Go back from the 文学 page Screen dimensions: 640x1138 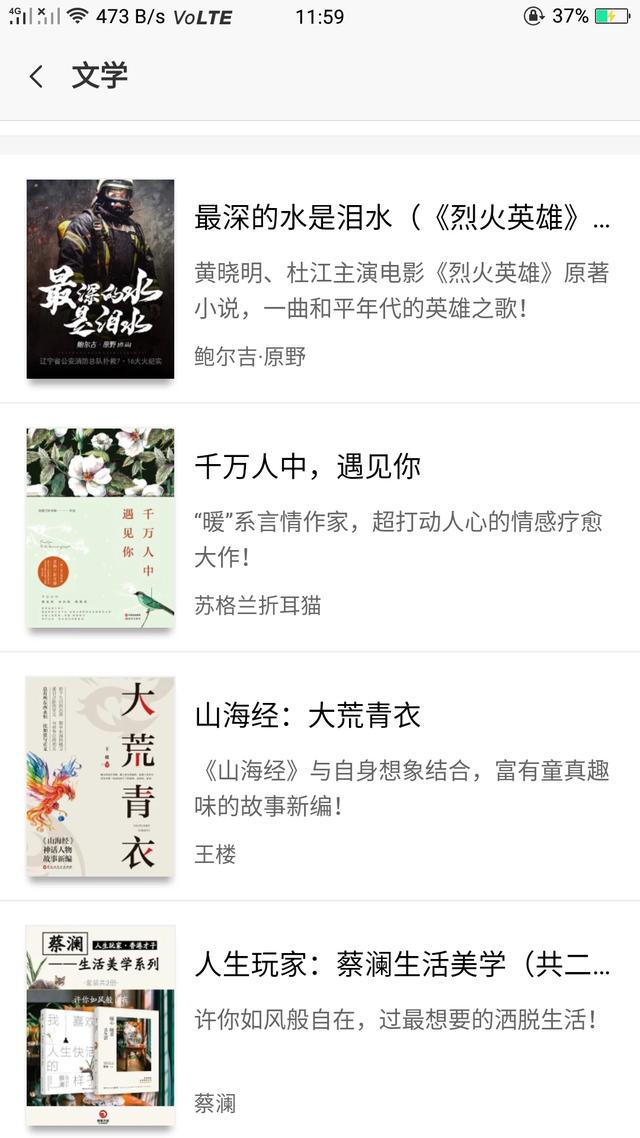tap(36, 76)
